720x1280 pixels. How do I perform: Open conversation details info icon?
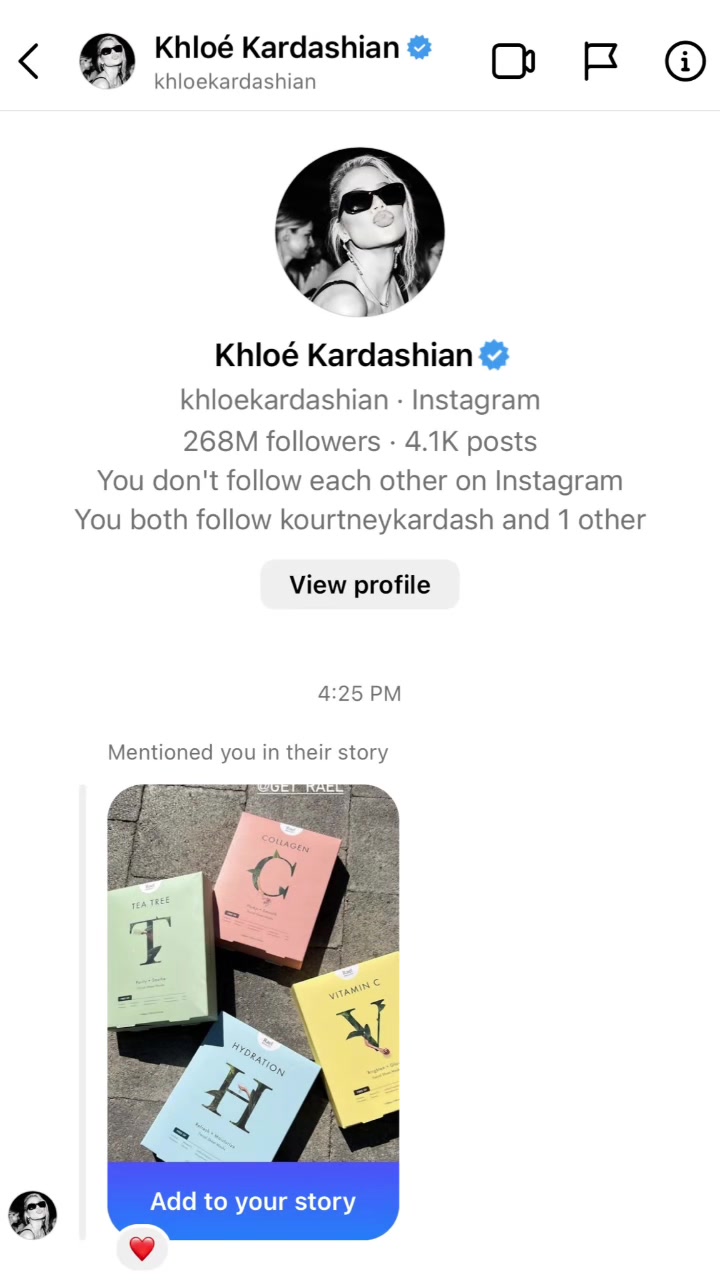point(685,62)
